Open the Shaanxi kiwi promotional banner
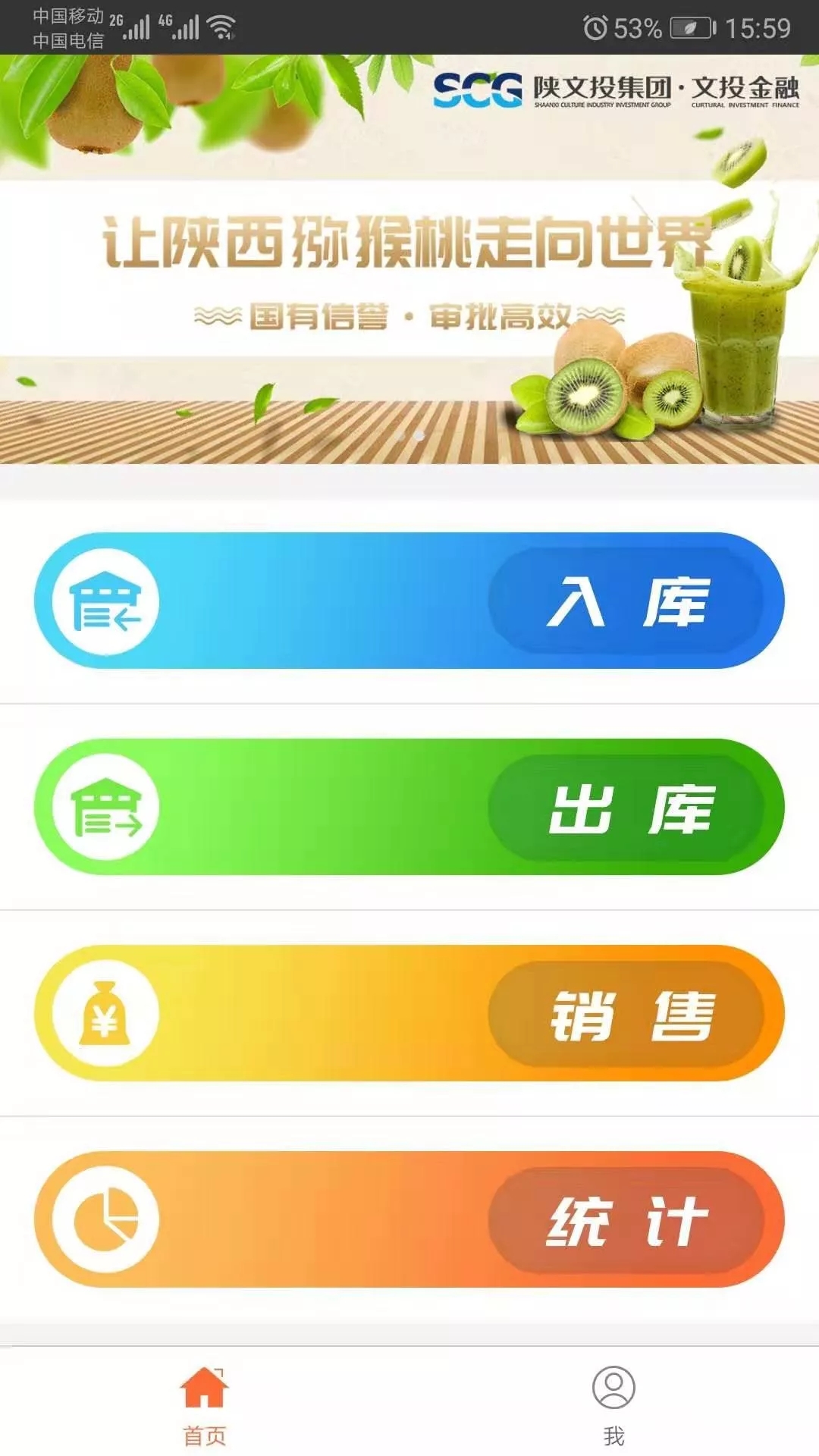This screenshot has height=1456, width=819. point(409,259)
